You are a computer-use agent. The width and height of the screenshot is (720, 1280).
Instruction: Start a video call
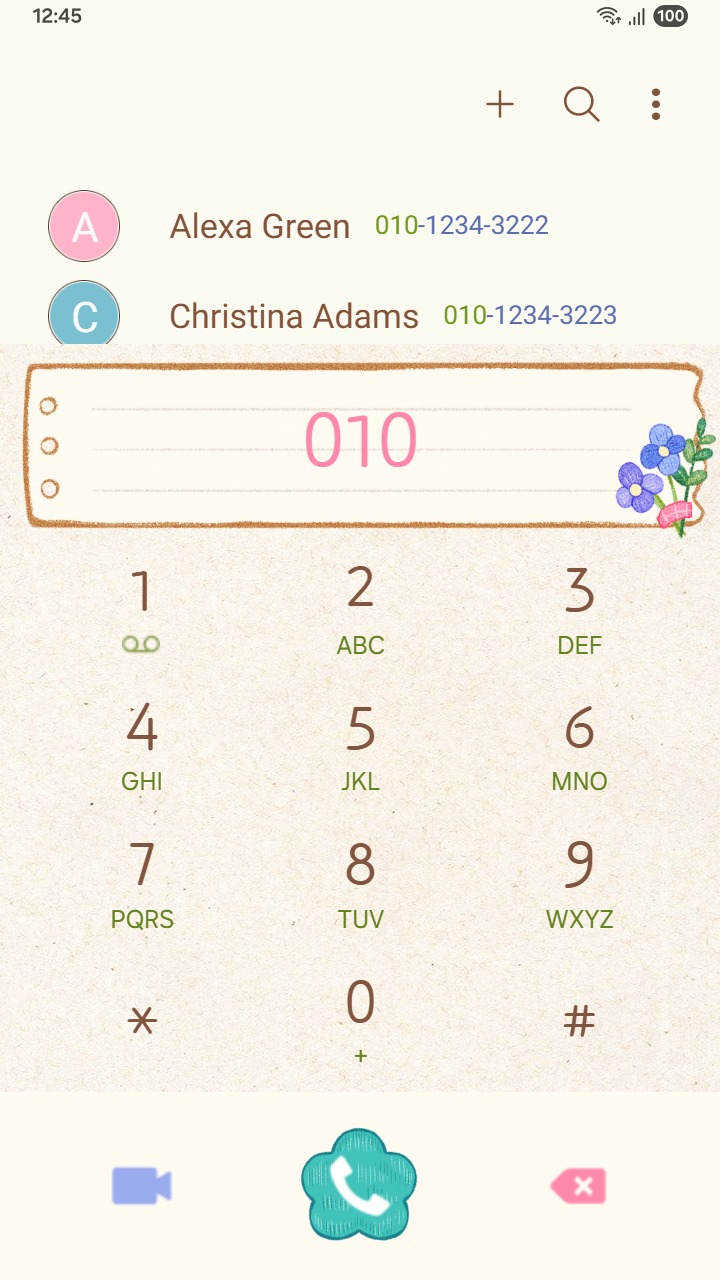click(142, 1186)
